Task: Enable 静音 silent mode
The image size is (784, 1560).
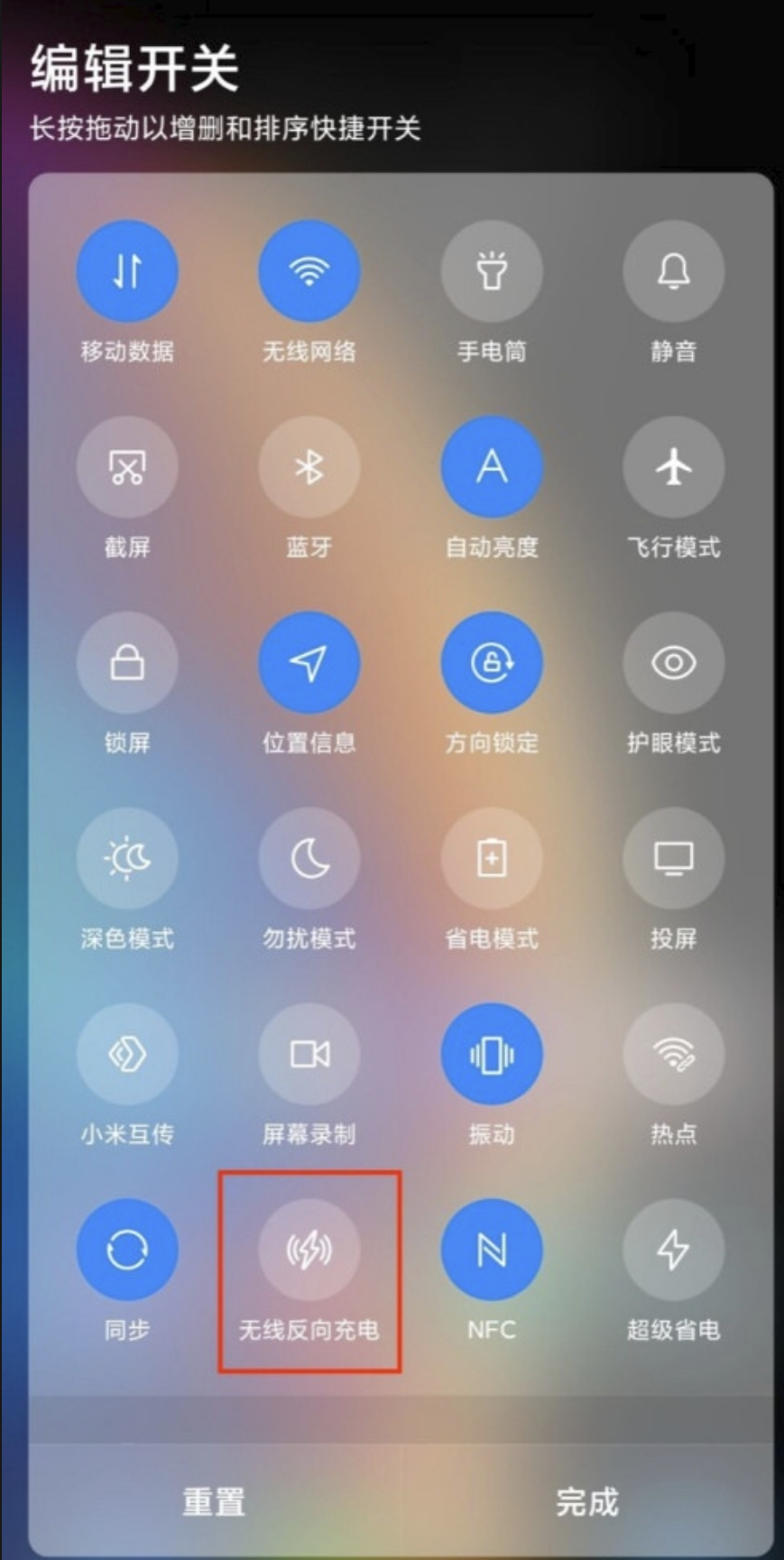Action: pos(673,272)
